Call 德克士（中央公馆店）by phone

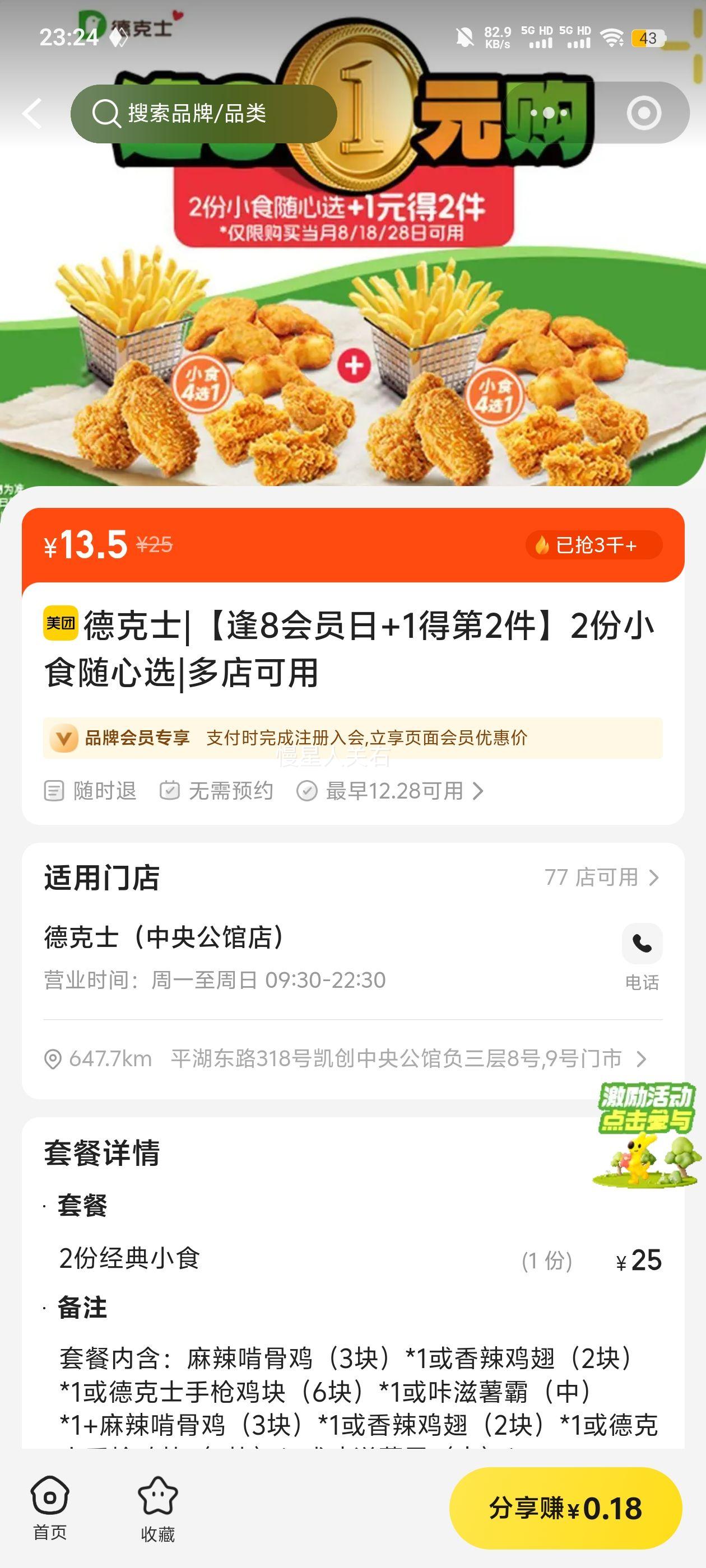click(642, 944)
